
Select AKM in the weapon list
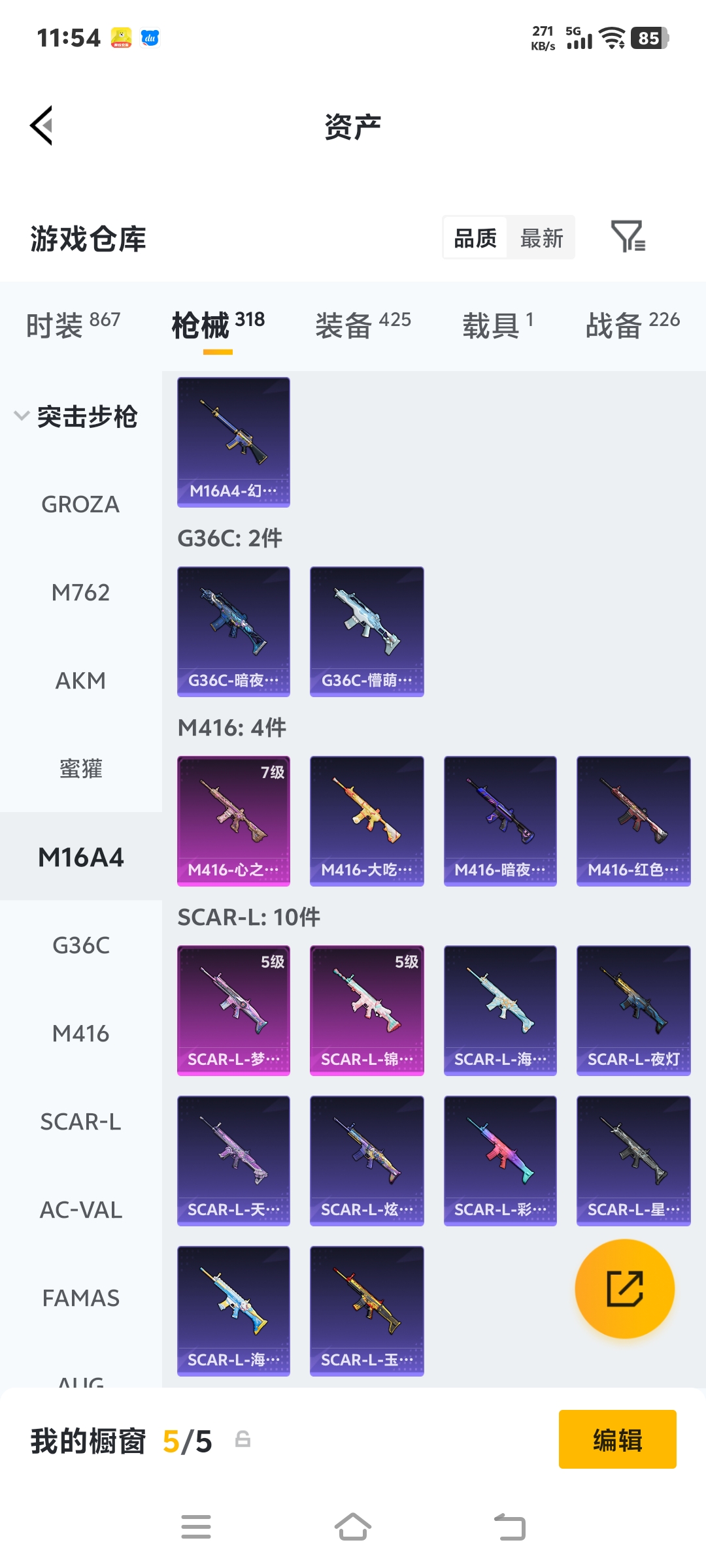[x=80, y=681]
